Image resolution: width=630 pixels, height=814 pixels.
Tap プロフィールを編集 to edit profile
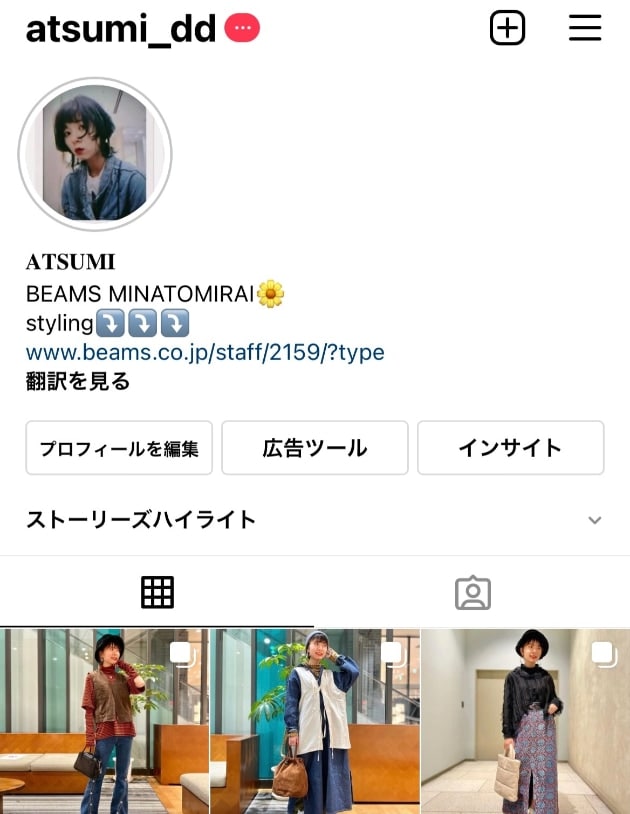pyautogui.click(x=119, y=448)
